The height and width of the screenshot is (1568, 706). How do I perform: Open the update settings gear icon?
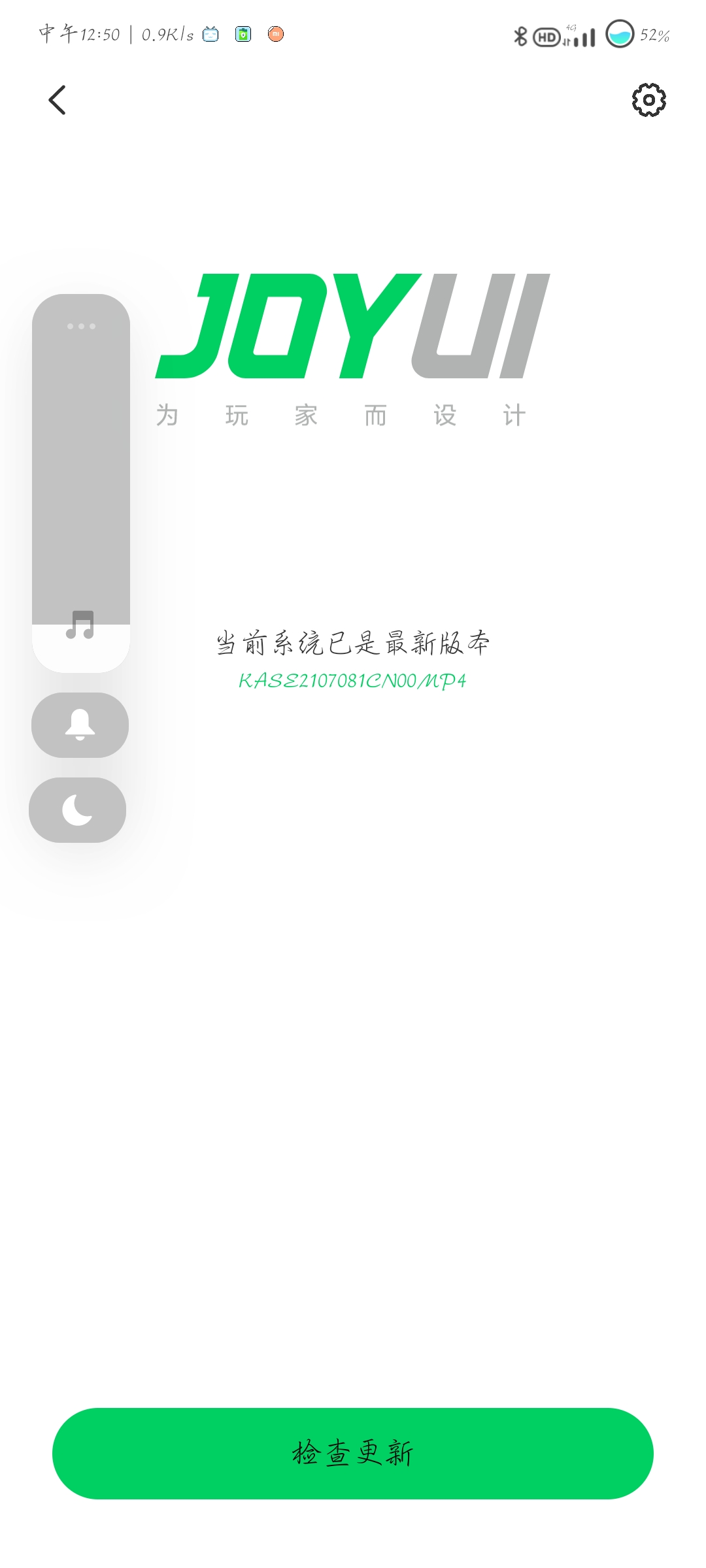pyautogui.click(x=648, y=100)
